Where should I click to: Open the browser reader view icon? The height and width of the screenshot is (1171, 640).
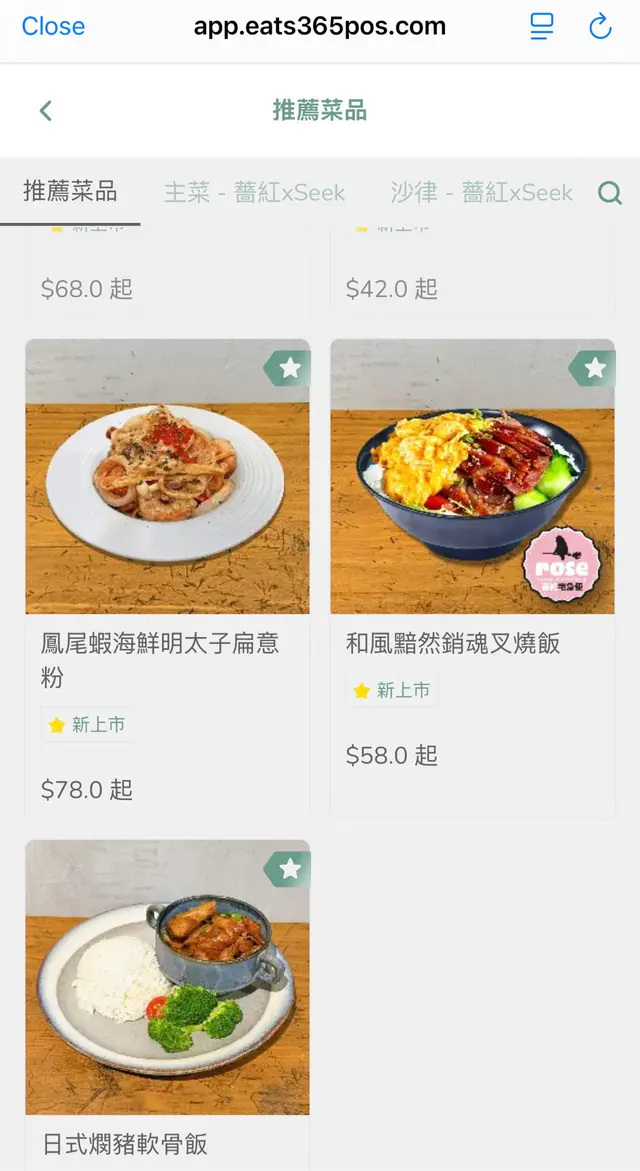pos(542,27)
